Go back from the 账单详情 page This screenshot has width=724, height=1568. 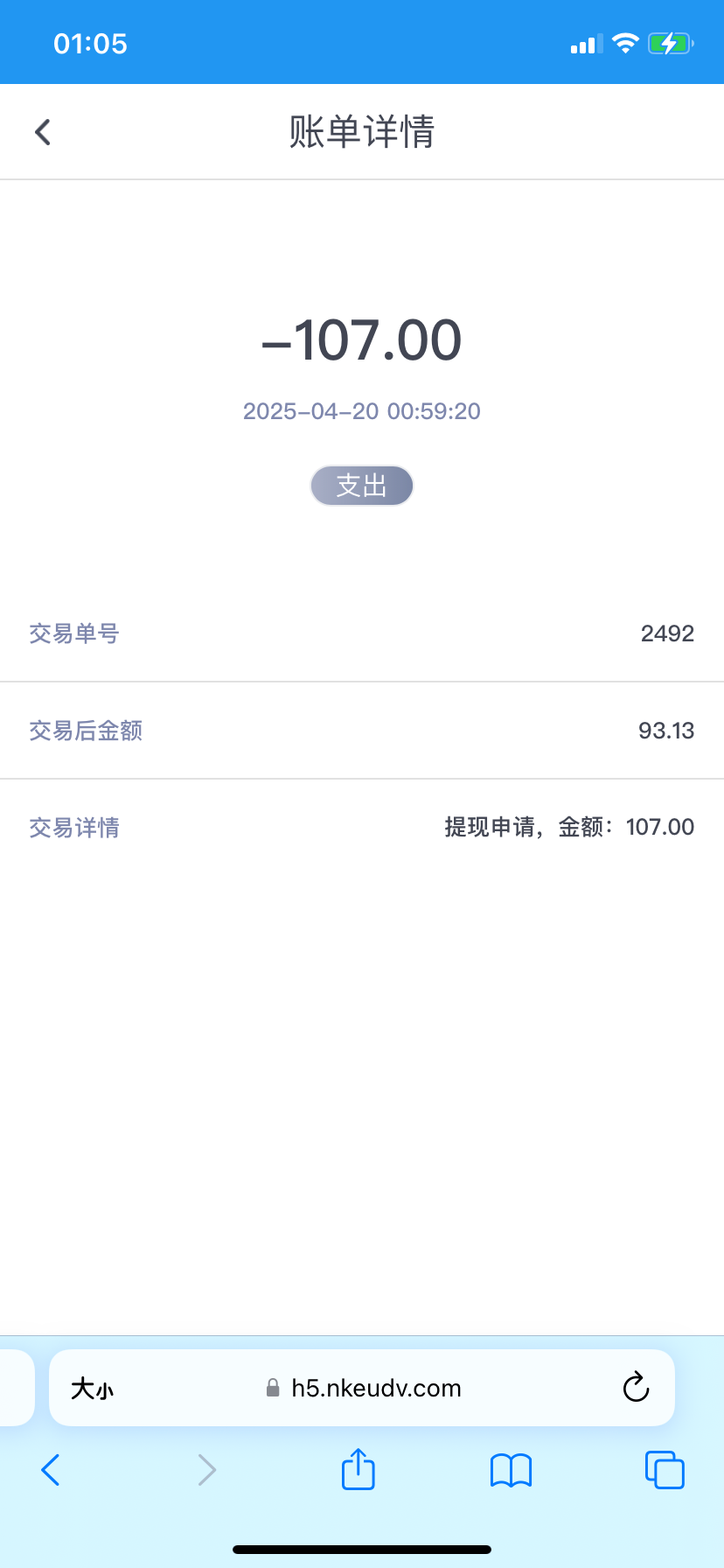click(x=43, y=132)
